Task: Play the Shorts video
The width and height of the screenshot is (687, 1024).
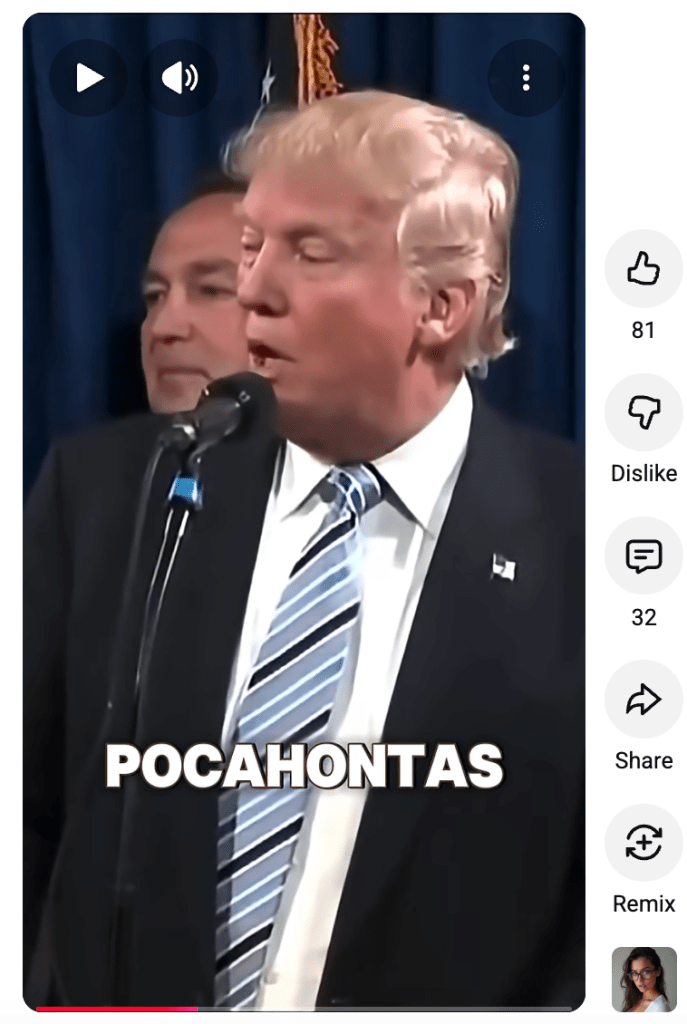Action: click(x=89, y=78)
